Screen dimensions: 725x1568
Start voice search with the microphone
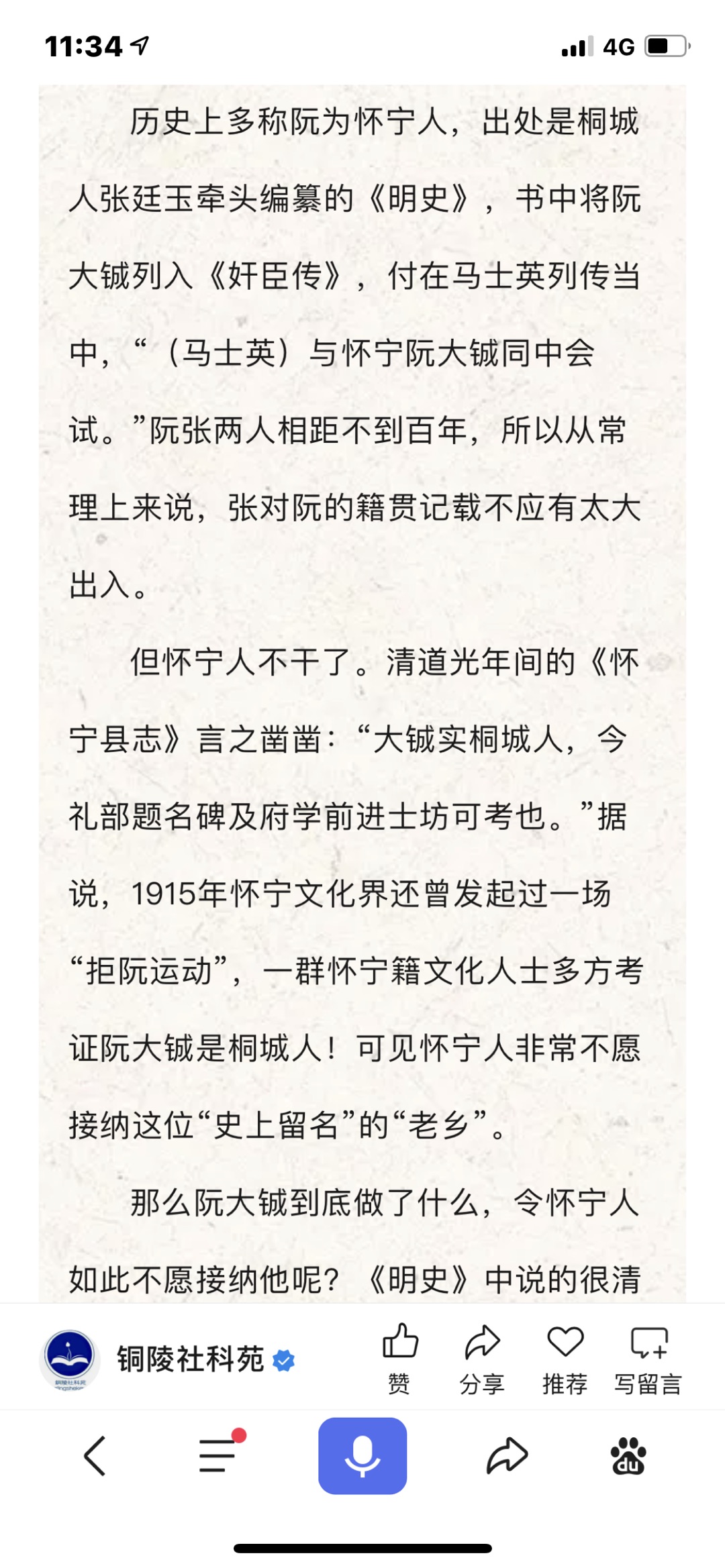tap(362, 1457)
